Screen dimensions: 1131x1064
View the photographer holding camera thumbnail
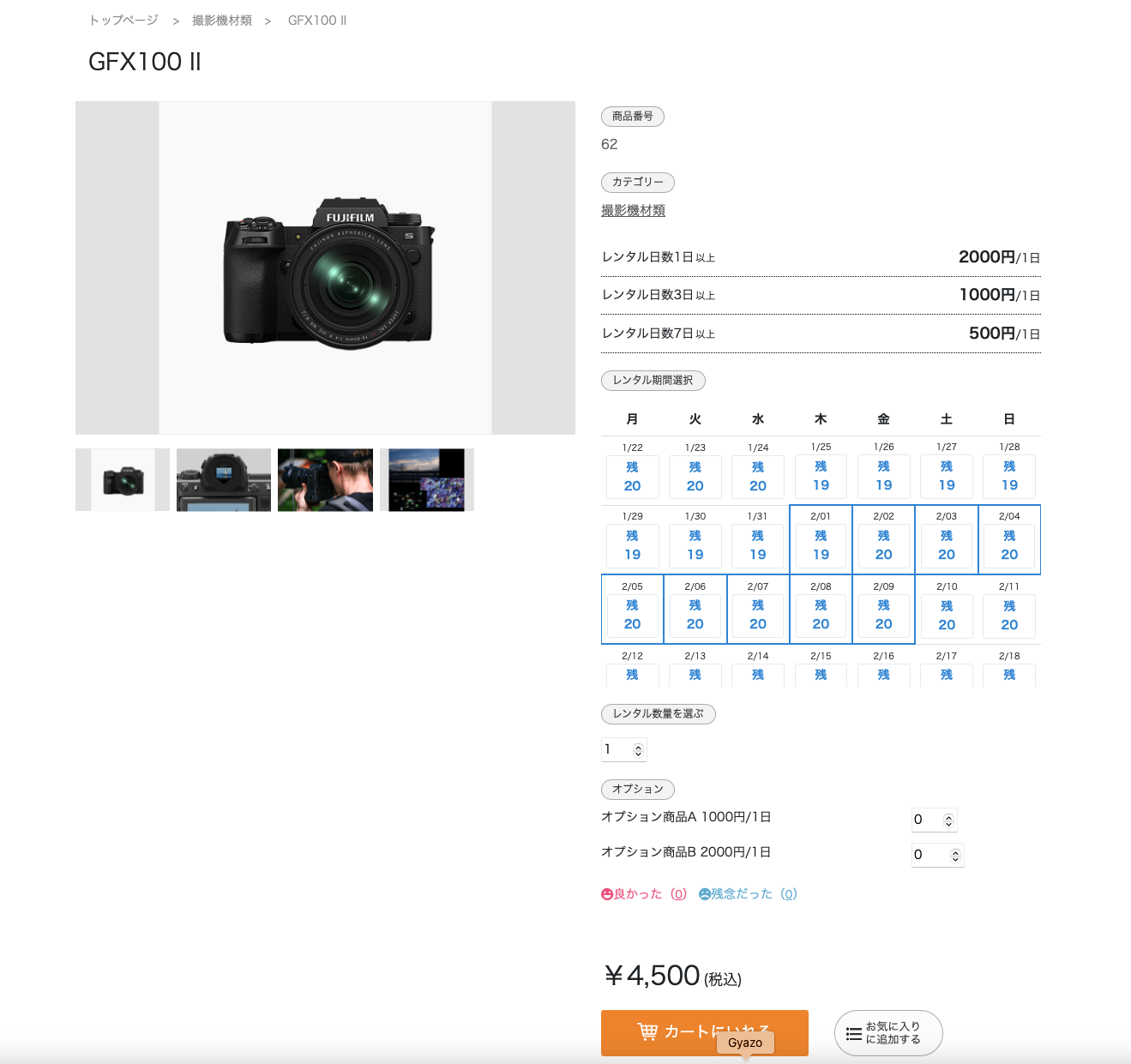(325, 480)
